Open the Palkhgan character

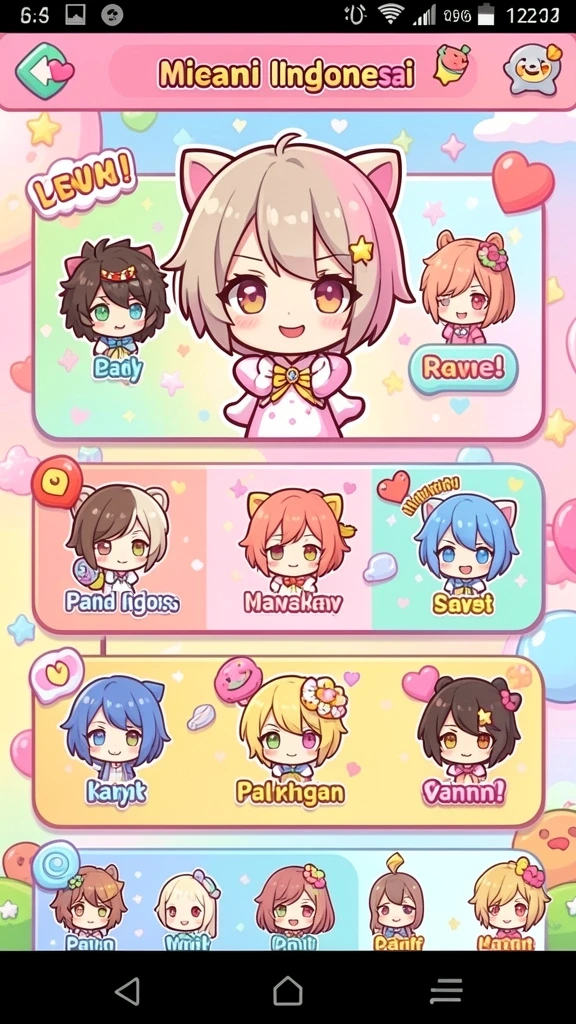coord(291,741)
